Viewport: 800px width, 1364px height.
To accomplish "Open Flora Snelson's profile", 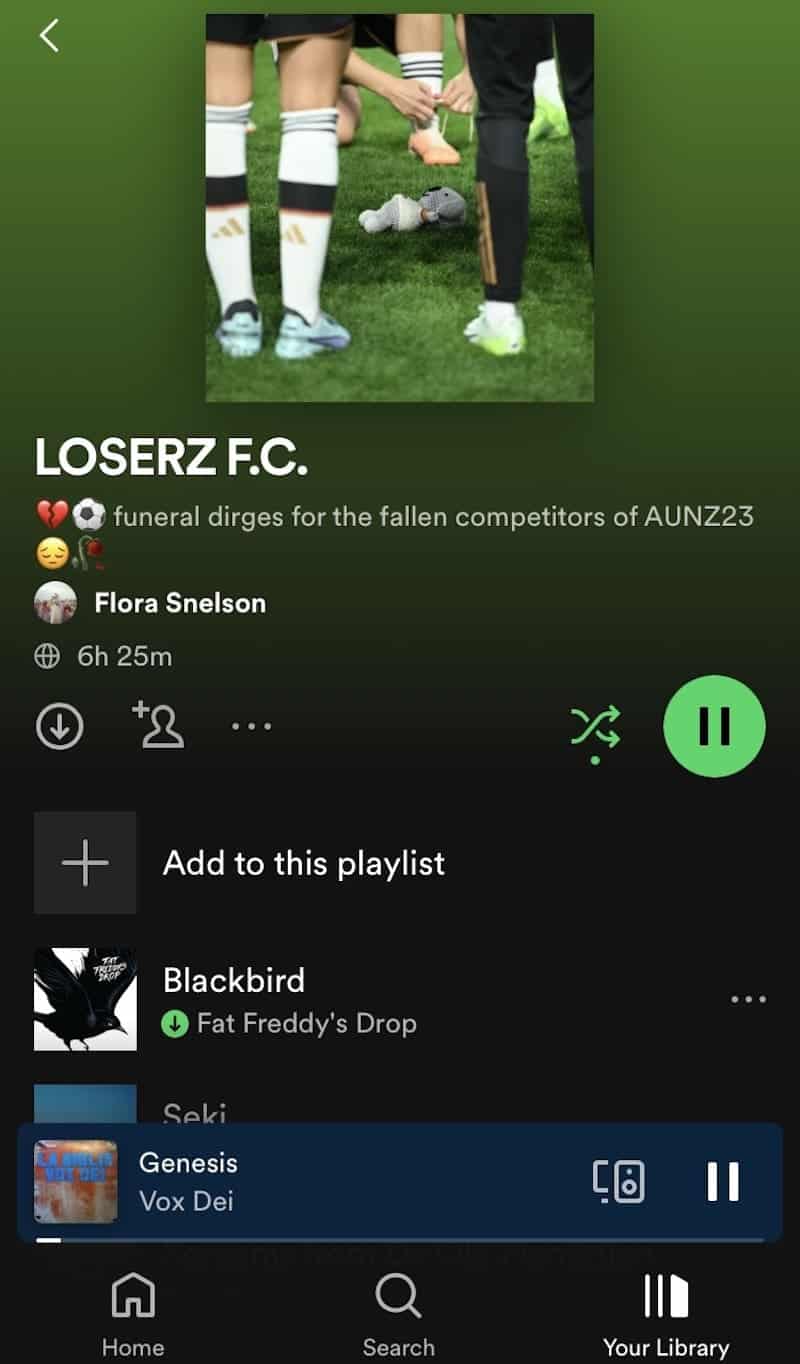I will [x=179, y=603].
